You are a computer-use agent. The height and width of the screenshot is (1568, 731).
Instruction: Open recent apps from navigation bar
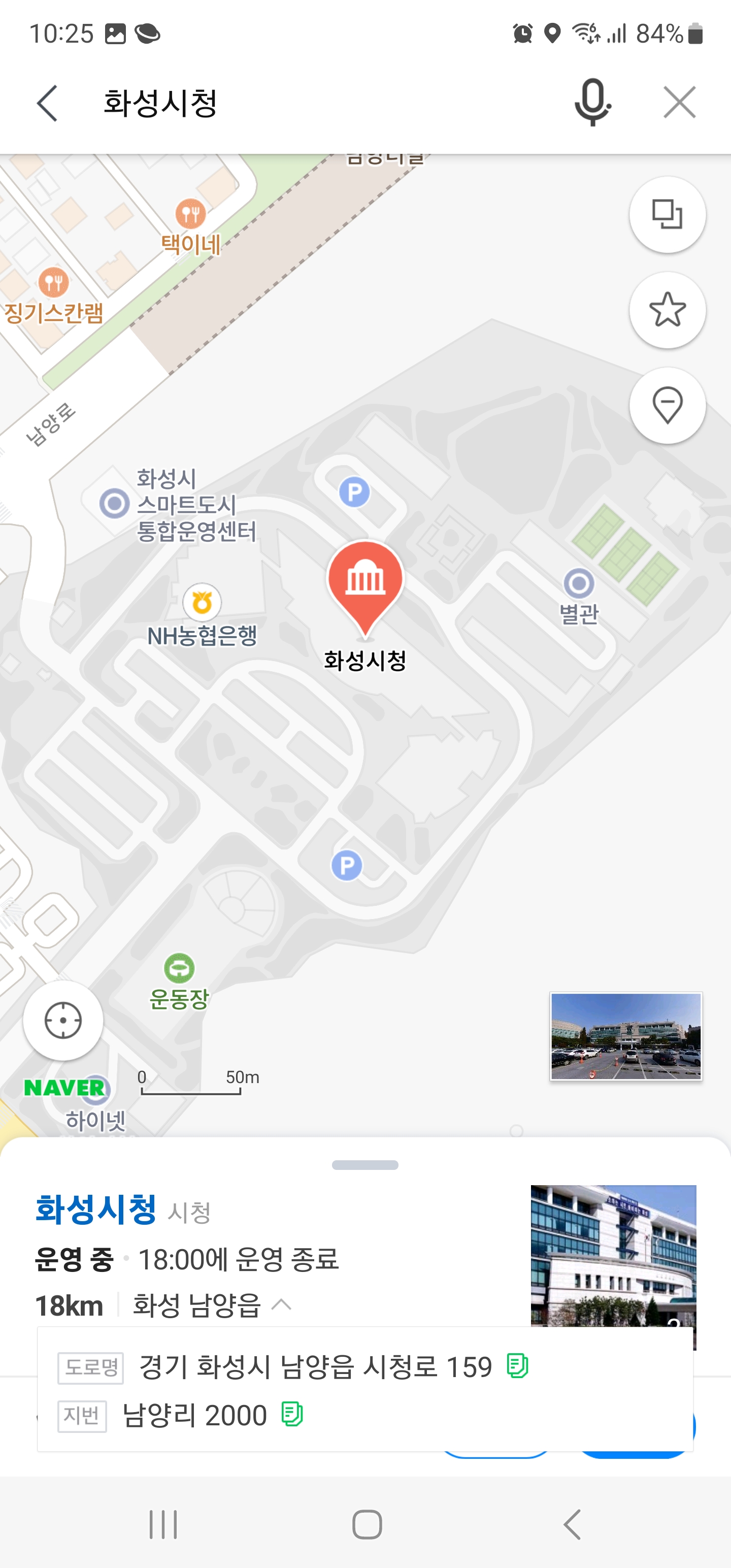click(x=163, y=1525)
